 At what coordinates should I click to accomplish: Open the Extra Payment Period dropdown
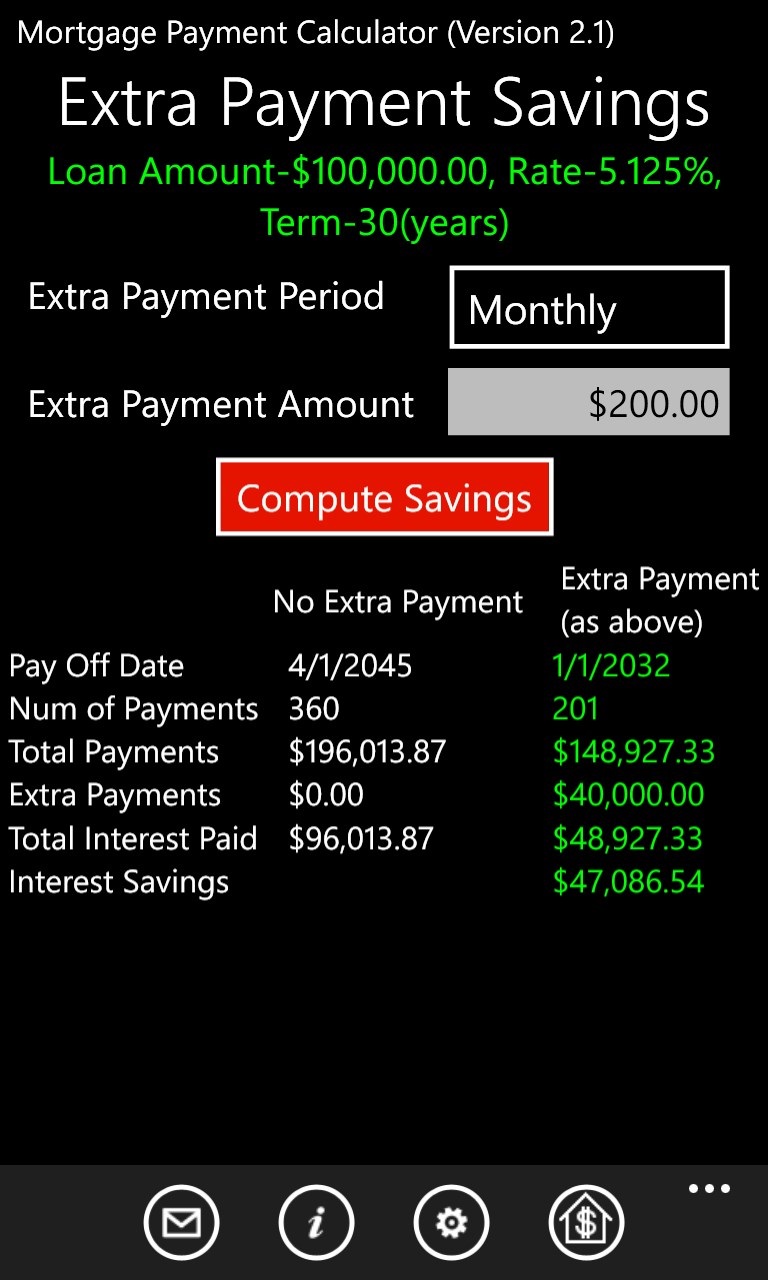589,308
